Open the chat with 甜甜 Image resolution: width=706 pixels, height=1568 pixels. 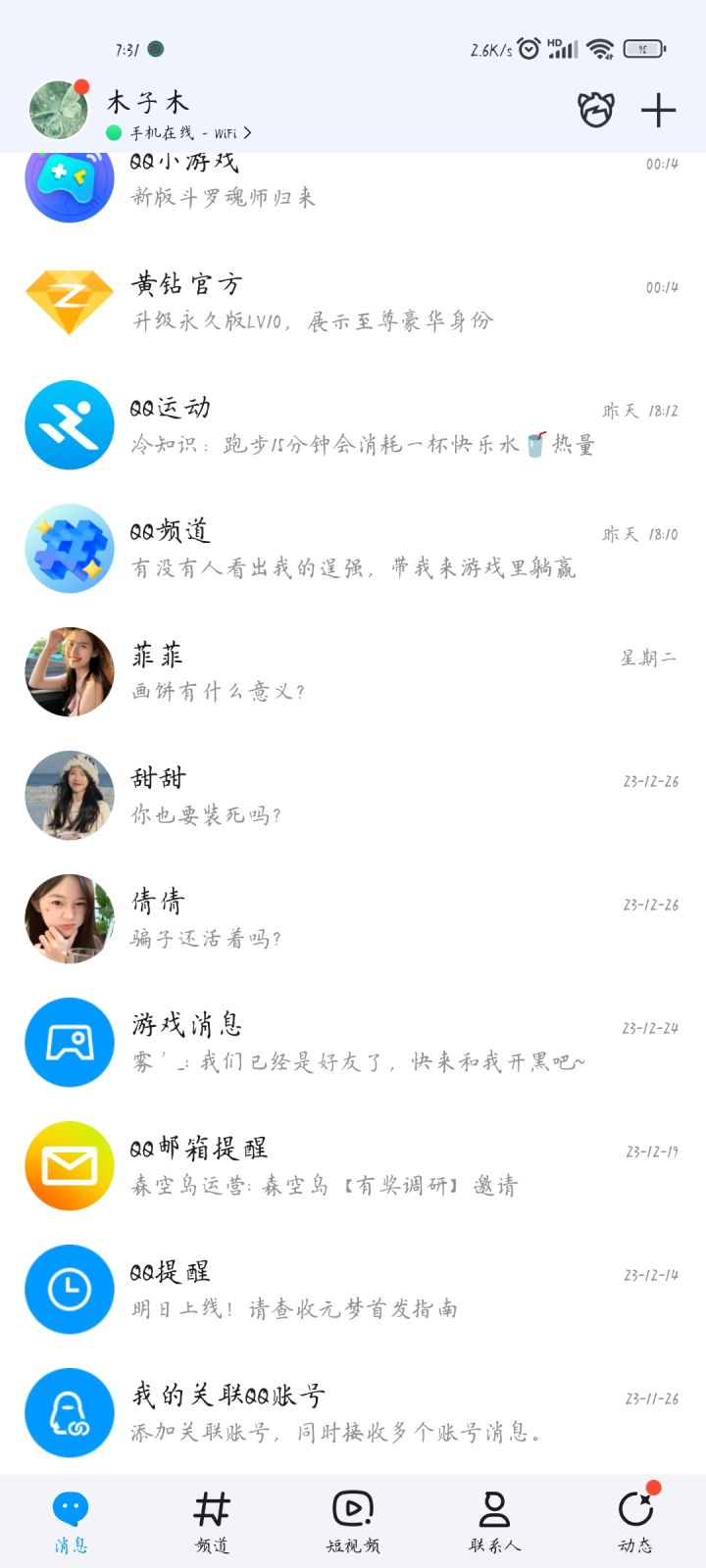[353, 796]
